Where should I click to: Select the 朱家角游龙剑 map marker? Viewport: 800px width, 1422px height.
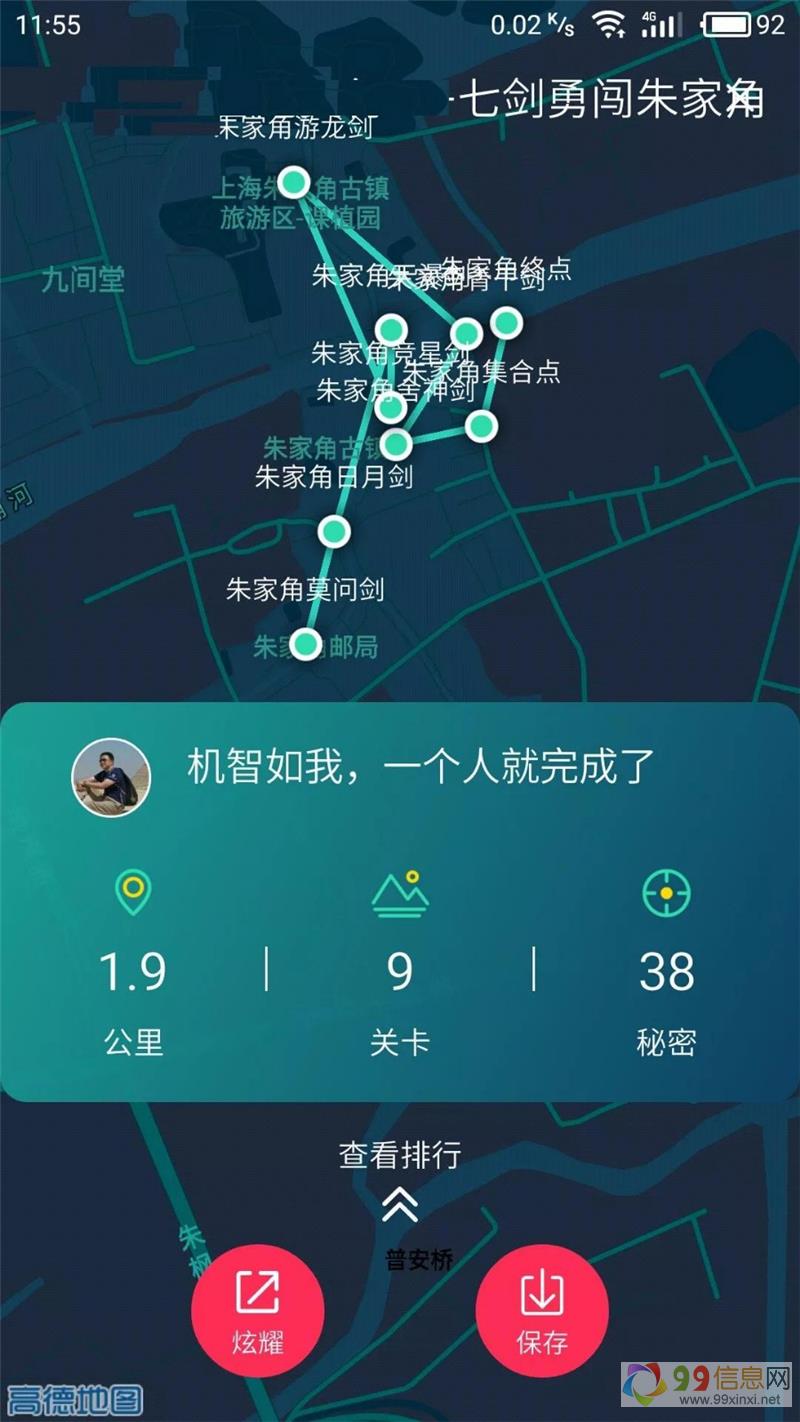294,183
